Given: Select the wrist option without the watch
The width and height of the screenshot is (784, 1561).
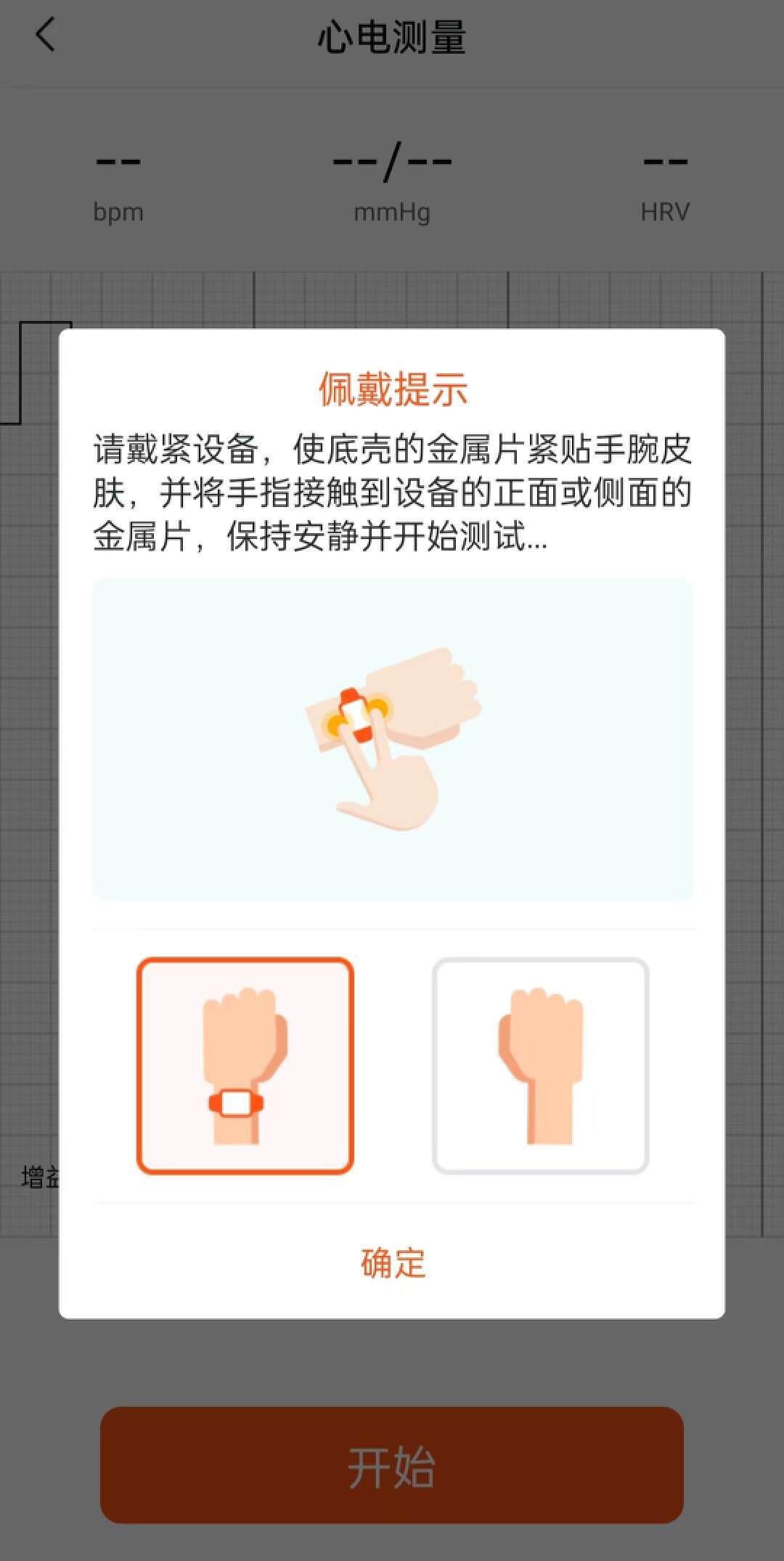Looking at the screenshot, I should tap(540, 1066).
